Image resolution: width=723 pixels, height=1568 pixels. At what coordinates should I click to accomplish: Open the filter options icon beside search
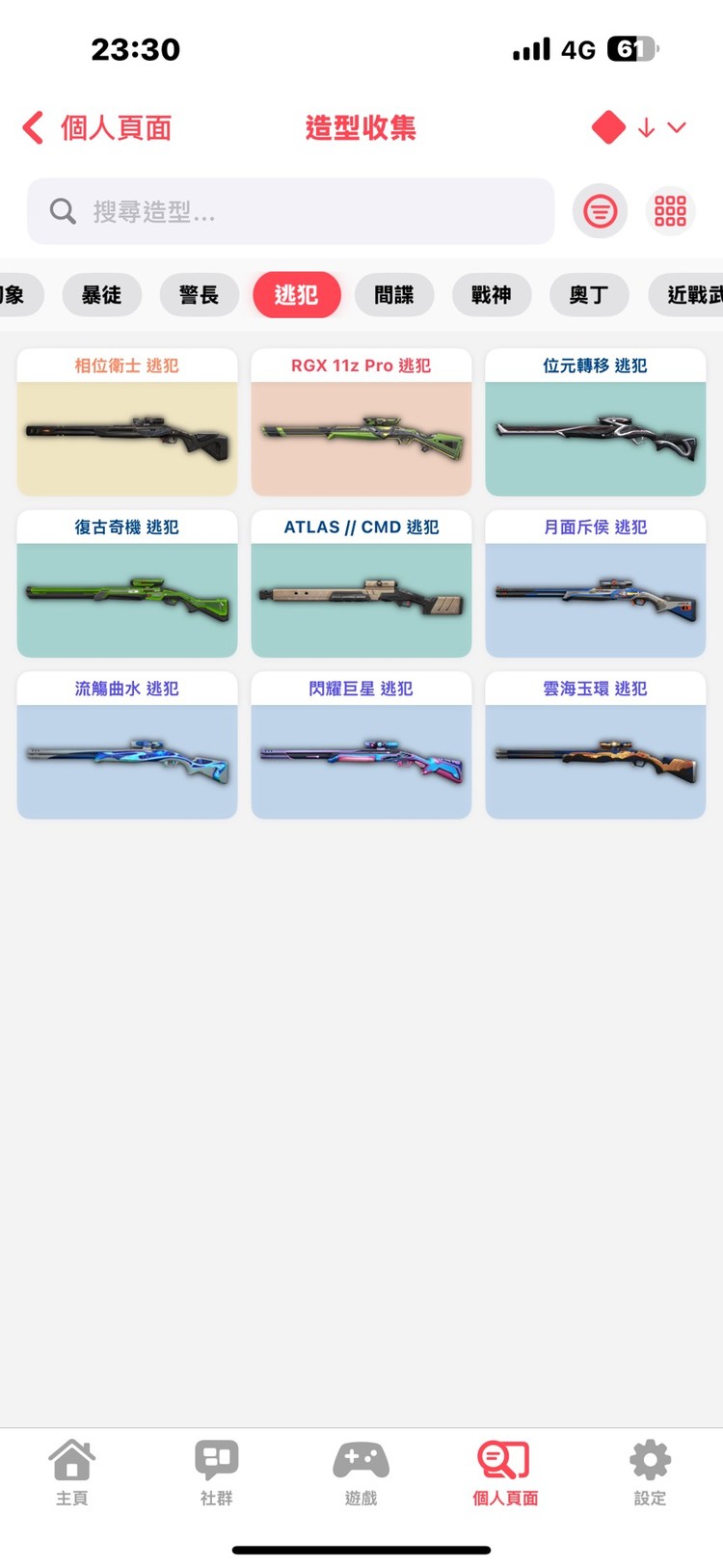pos(600,210)
